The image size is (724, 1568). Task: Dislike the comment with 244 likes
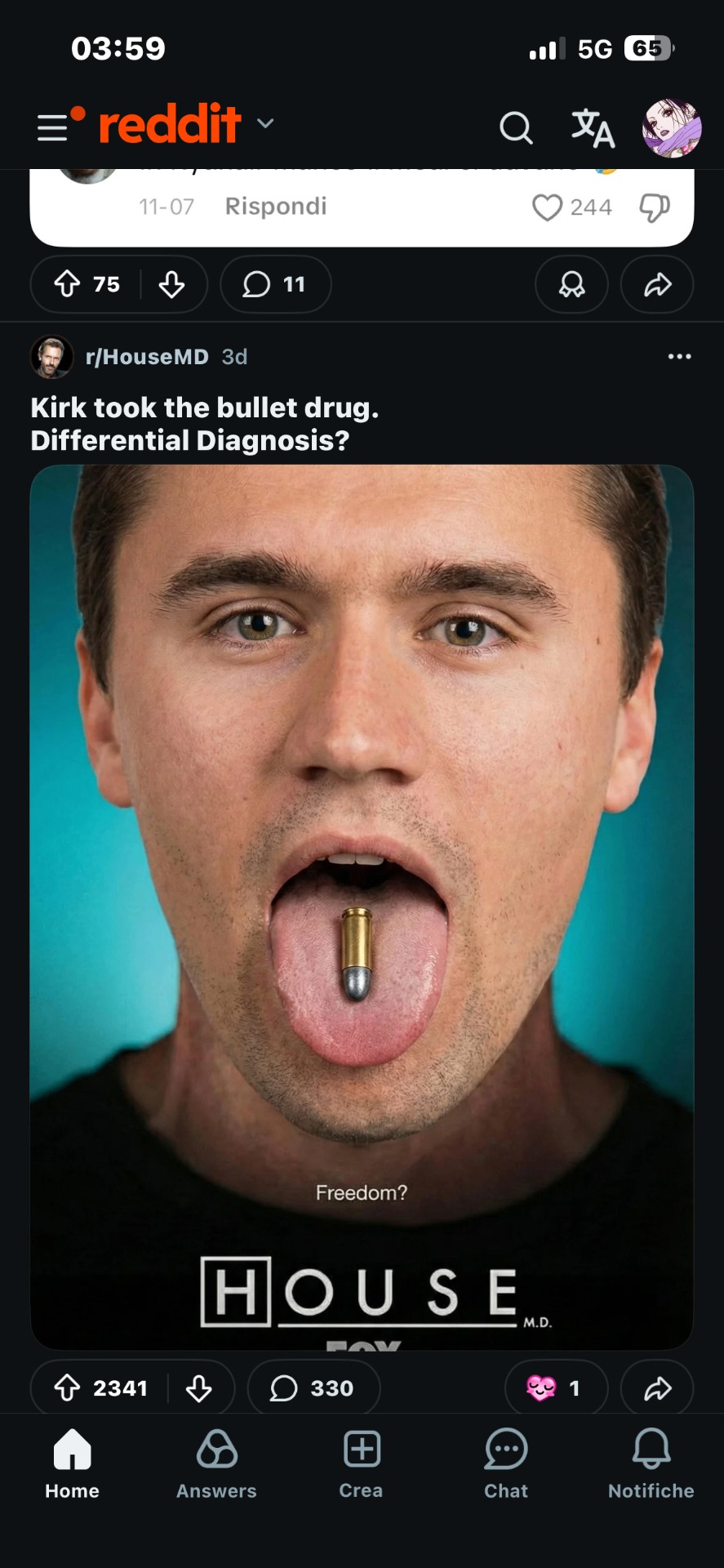654,207
